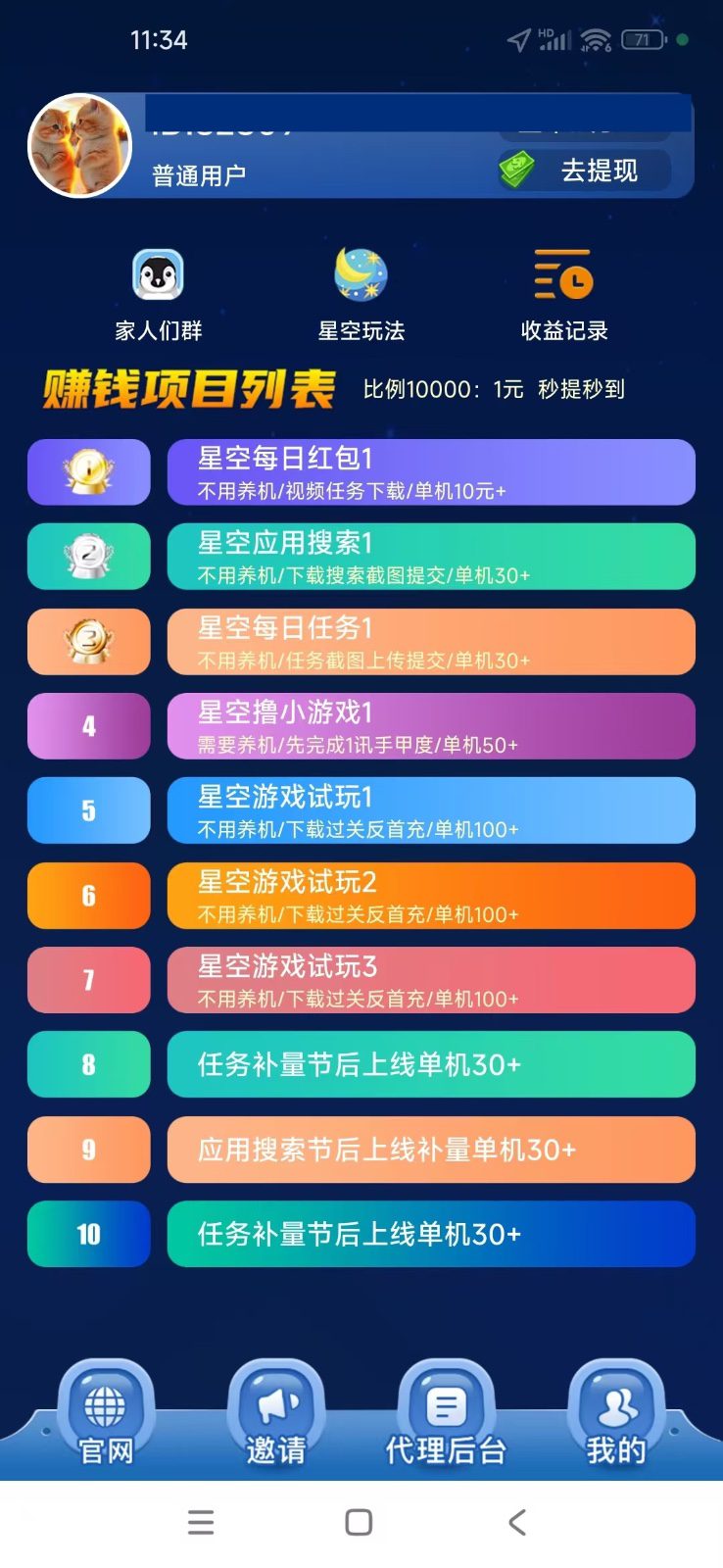This screenshot has width=723, height=1568.
Task: Click the gold medal badge on rank 1
Action: [88, 471]
